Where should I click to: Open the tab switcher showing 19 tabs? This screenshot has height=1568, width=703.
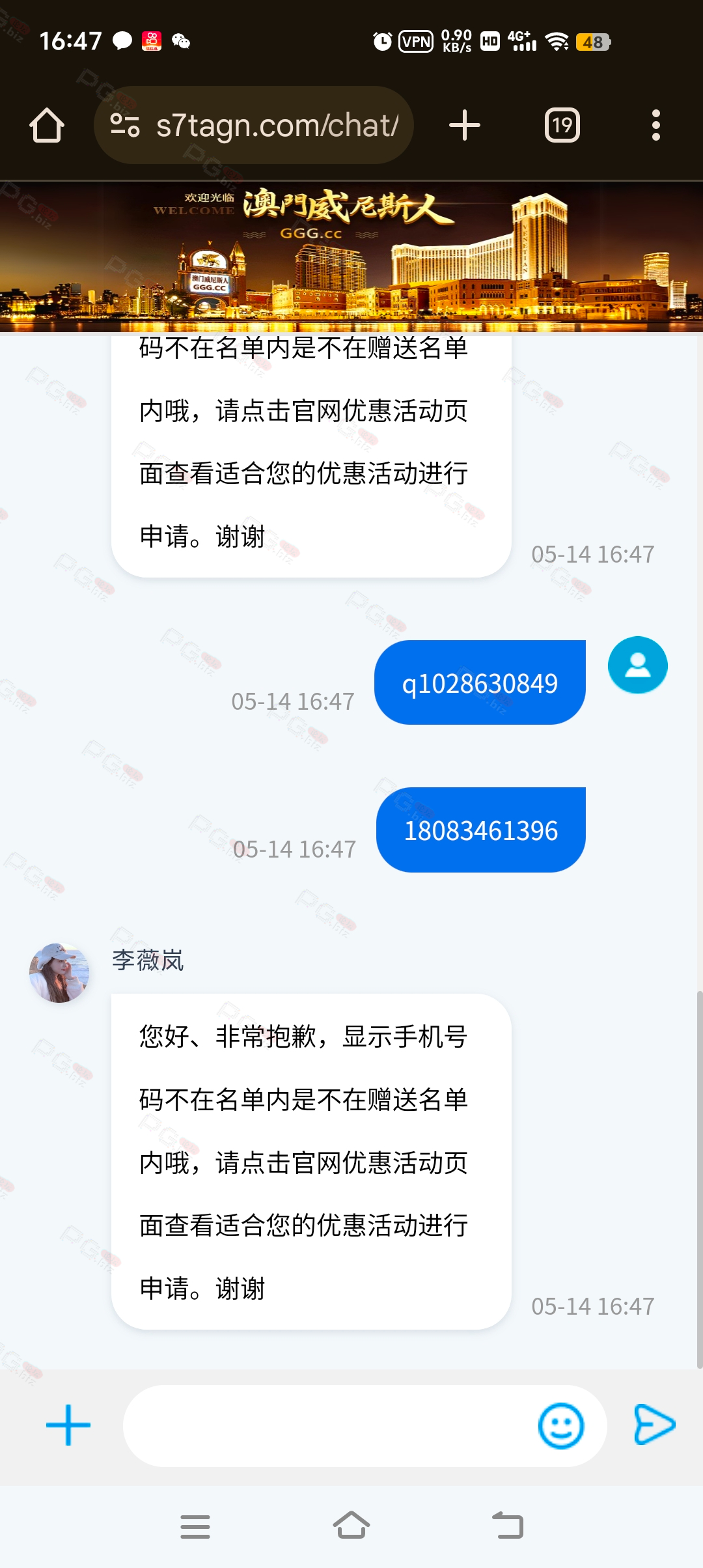coord(562,125)
